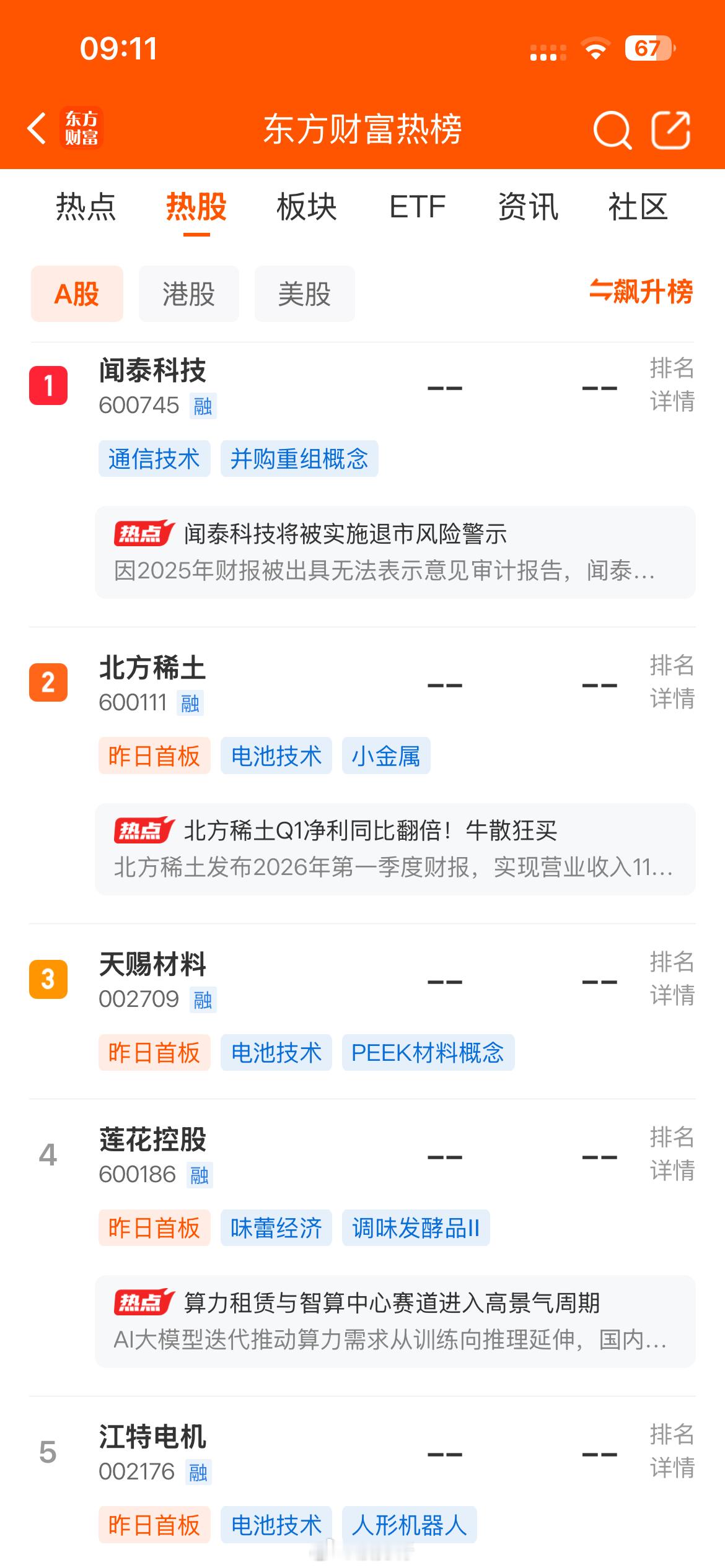Keep A股 market filter selected

[x=77, y=294]
